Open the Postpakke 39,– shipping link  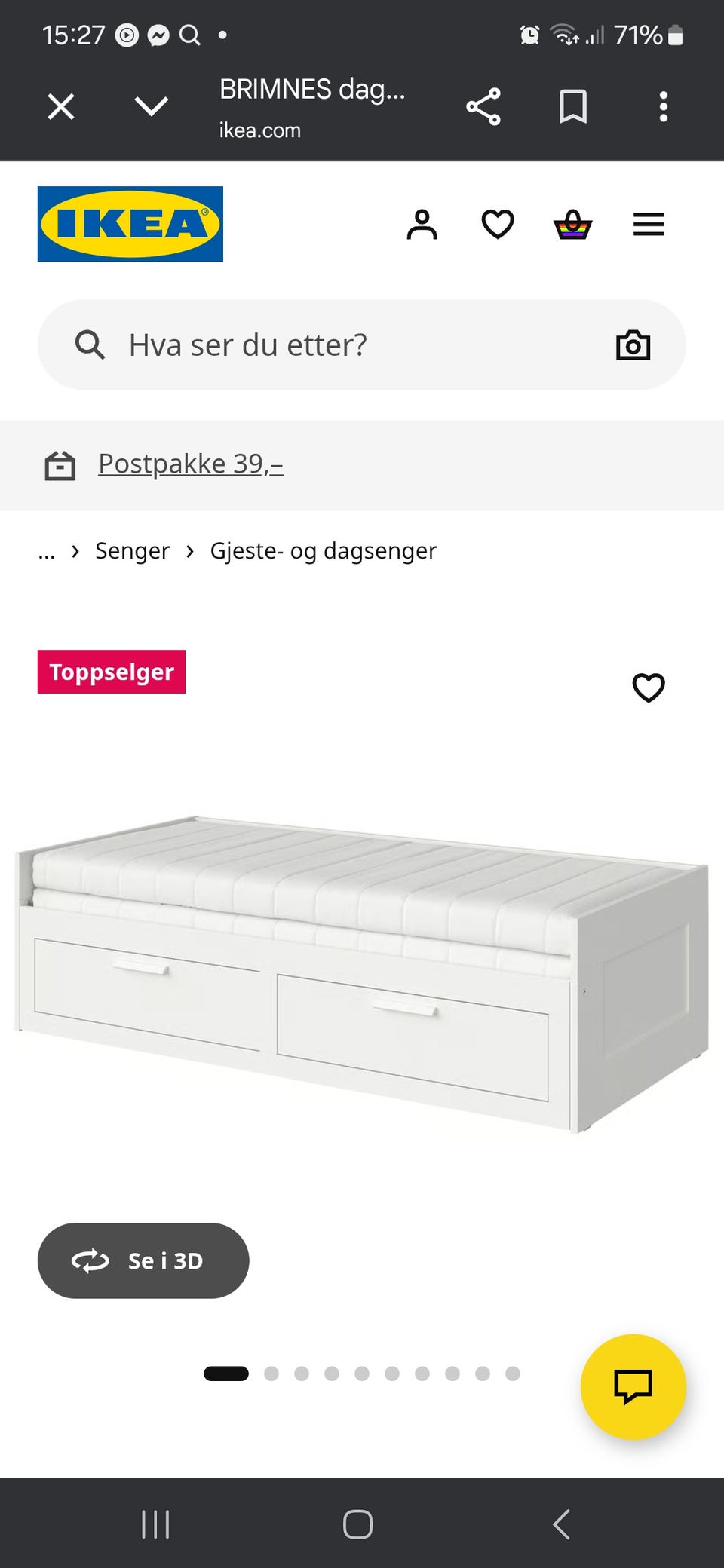click(190, 464)
